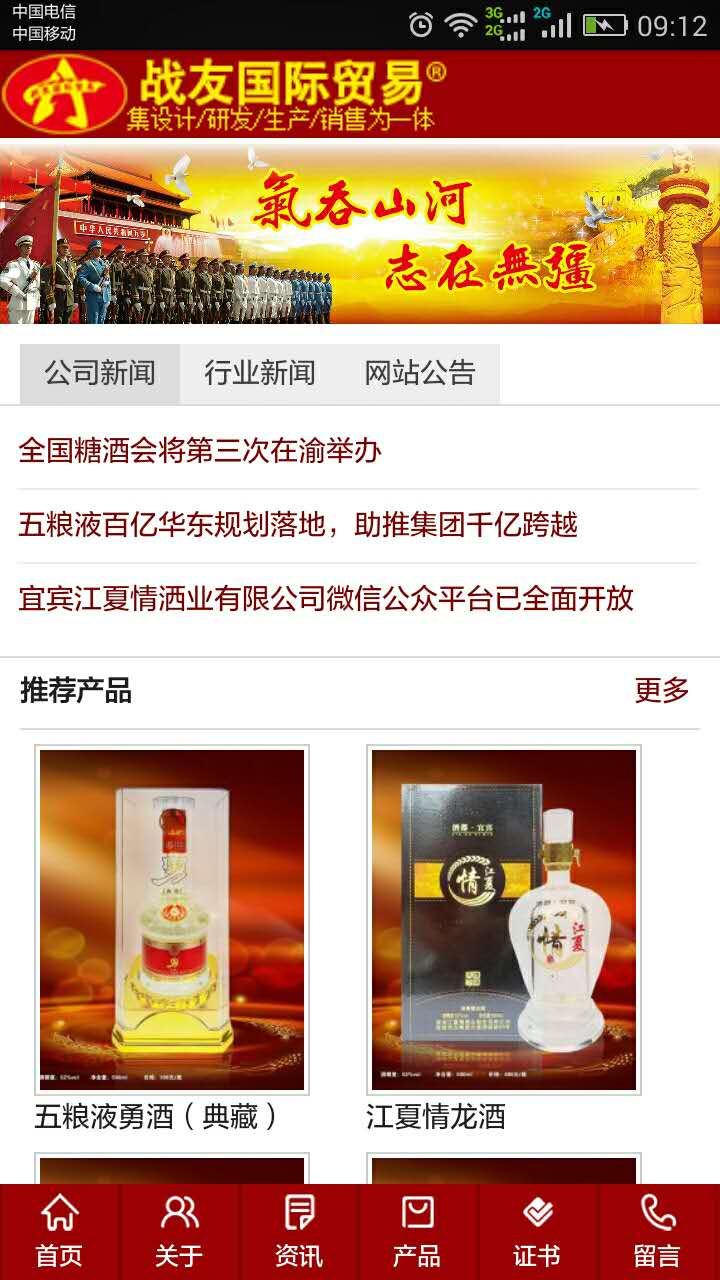Switch to the 公司新闻 tab
720x1280 pixels.
(x=100, y=374)
